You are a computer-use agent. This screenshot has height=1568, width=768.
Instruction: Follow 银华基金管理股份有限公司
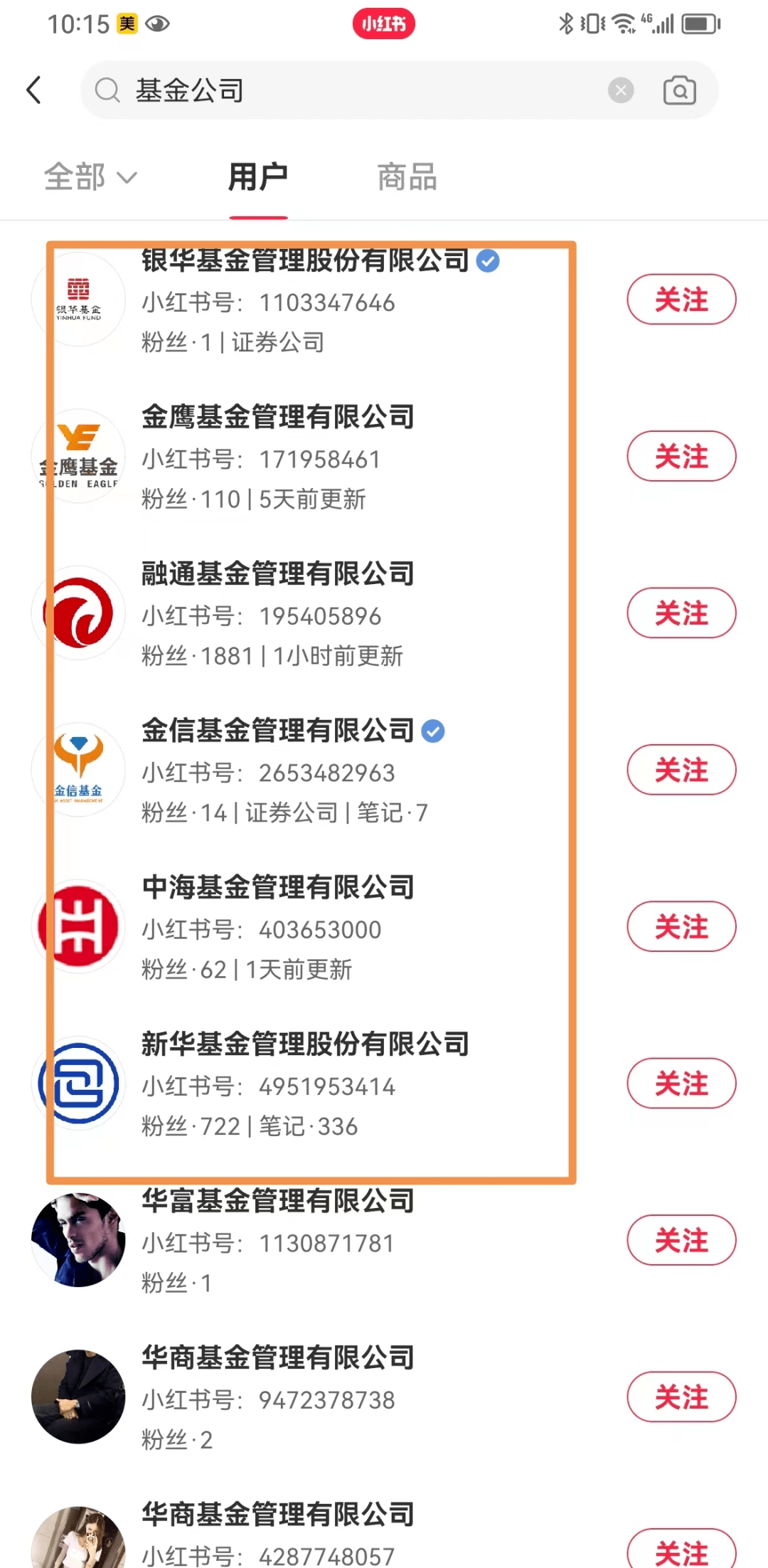[681, 300]
